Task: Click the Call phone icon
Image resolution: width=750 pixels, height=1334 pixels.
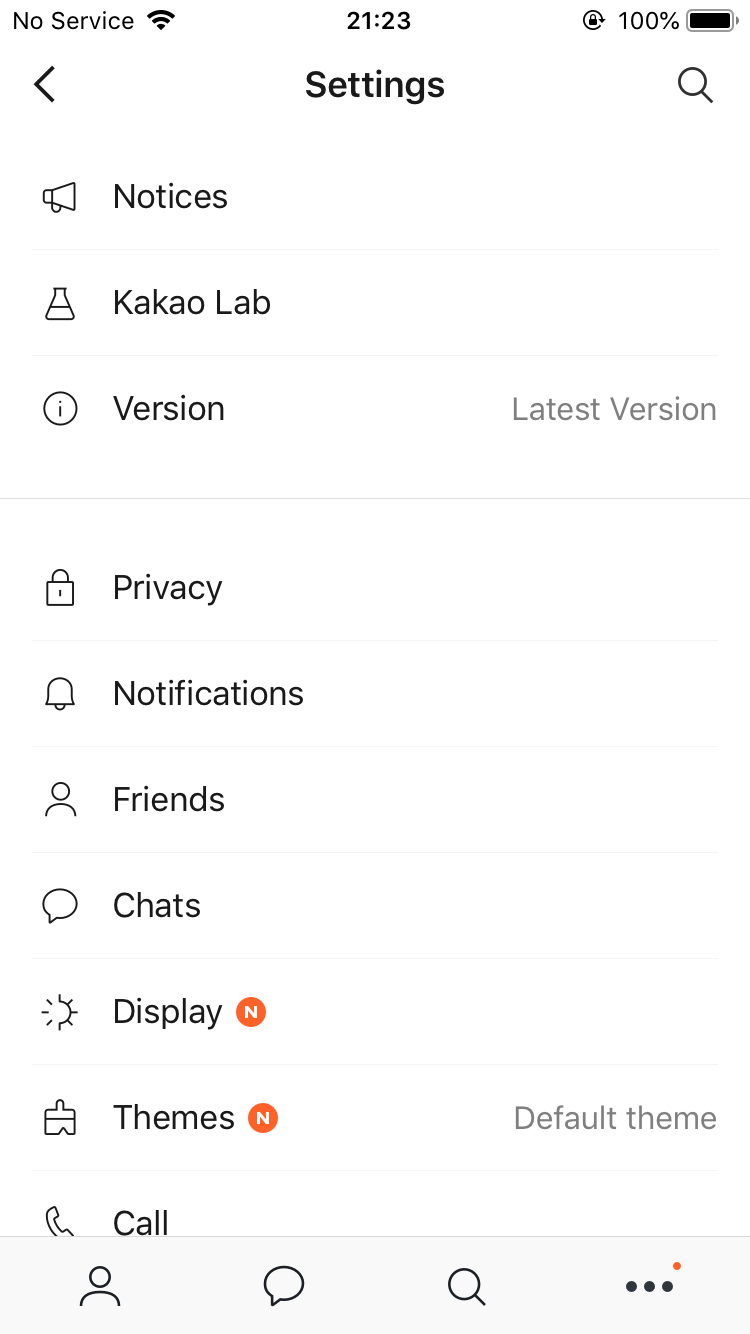Action: click(x=60, y=1220)
